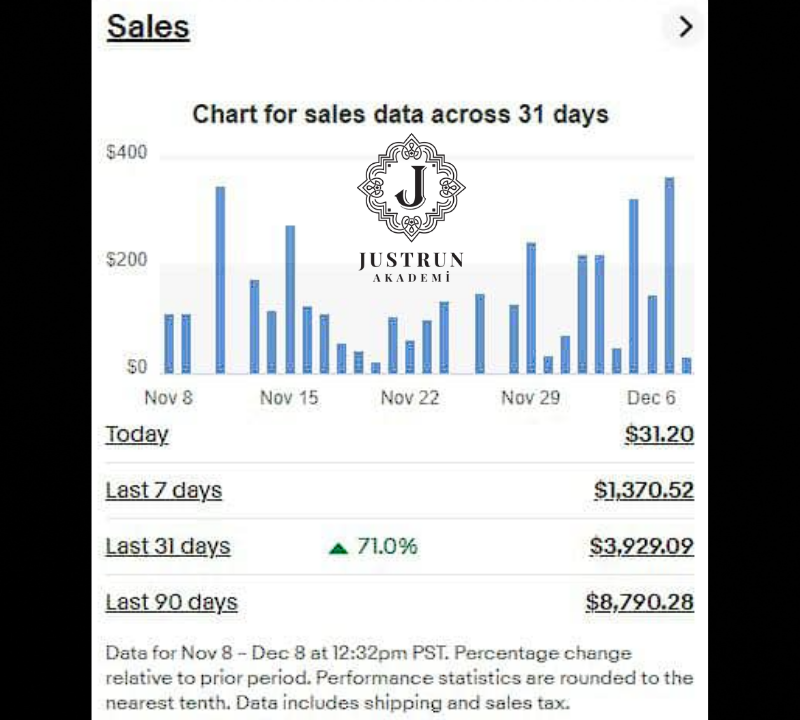This screenshot has height=720, width=800.
Task: Select Last 90 days sales
Action: click(x=172, y=603)
